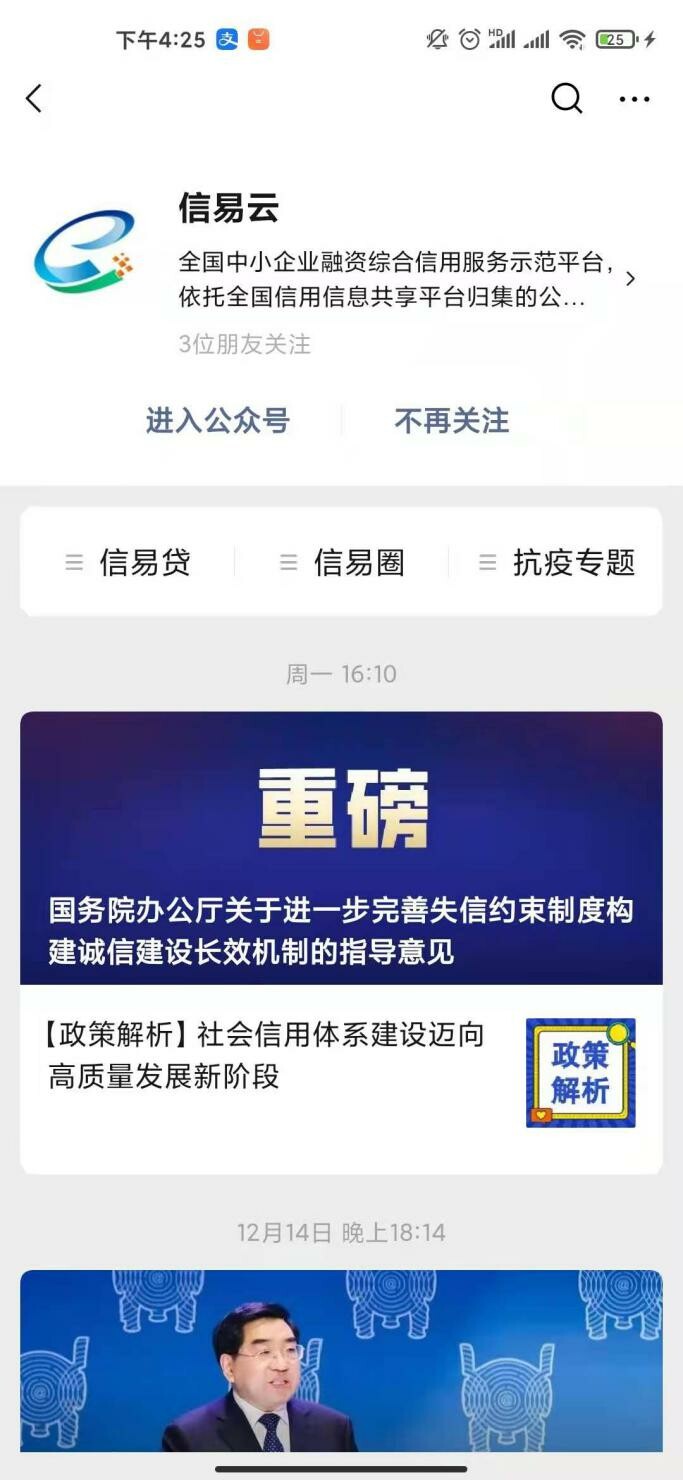Tap 进入公众号 to enter the account

(x=217, y=421)
